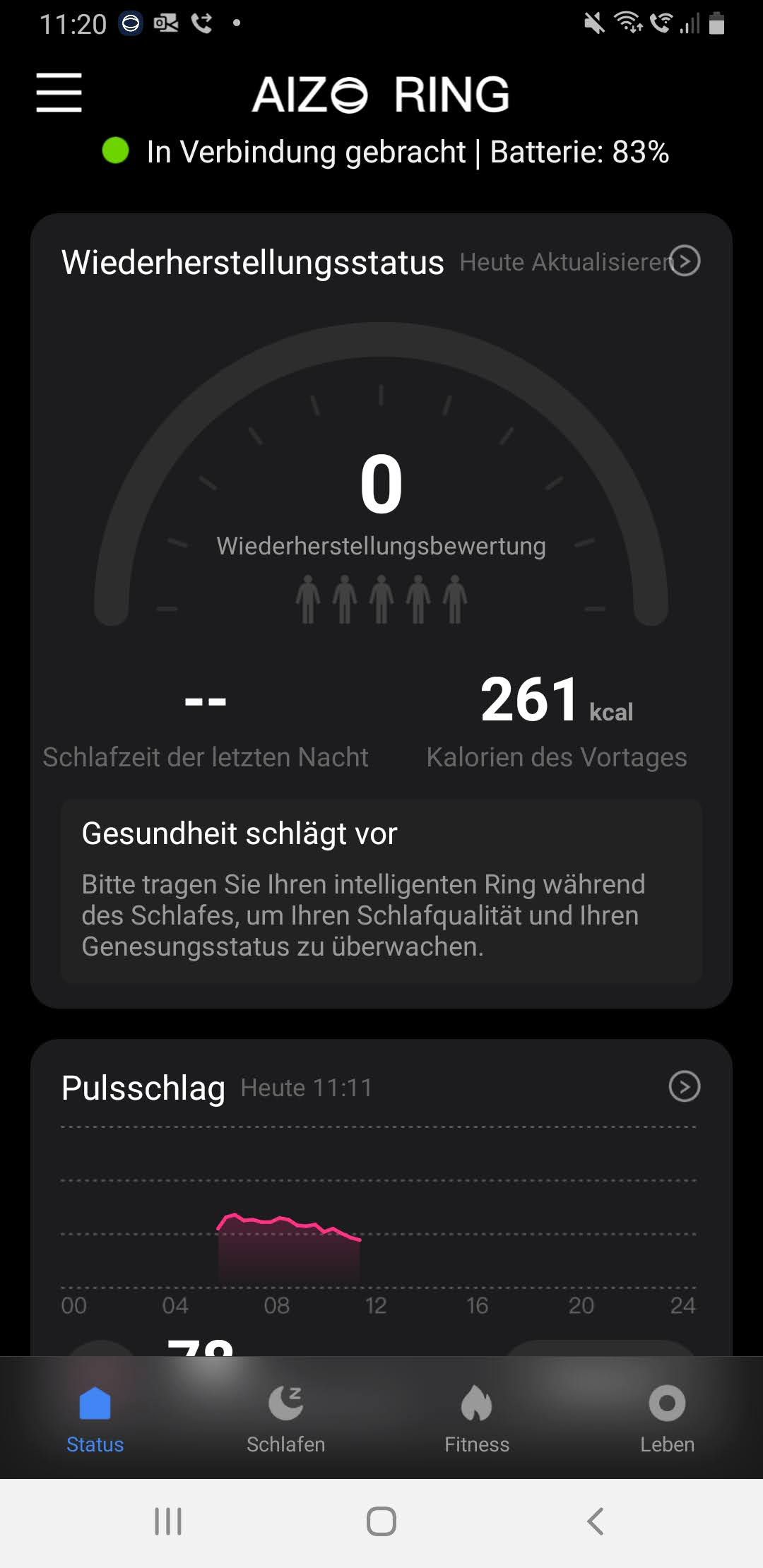Tap the system back button
Image resolution: width=763 pixels, height=1568 pixels.
(x=595, y=1521)
